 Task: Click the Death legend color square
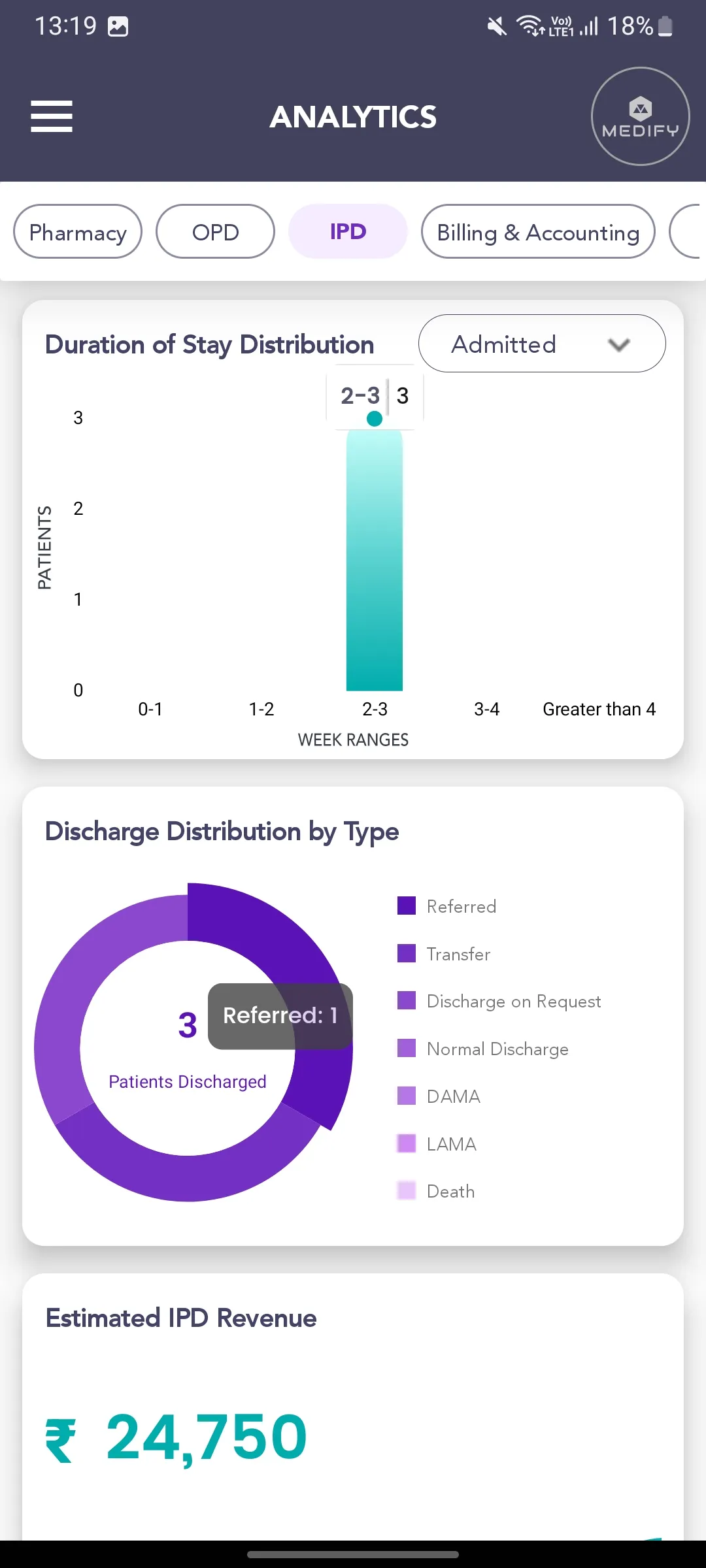tap(405, 1190)
